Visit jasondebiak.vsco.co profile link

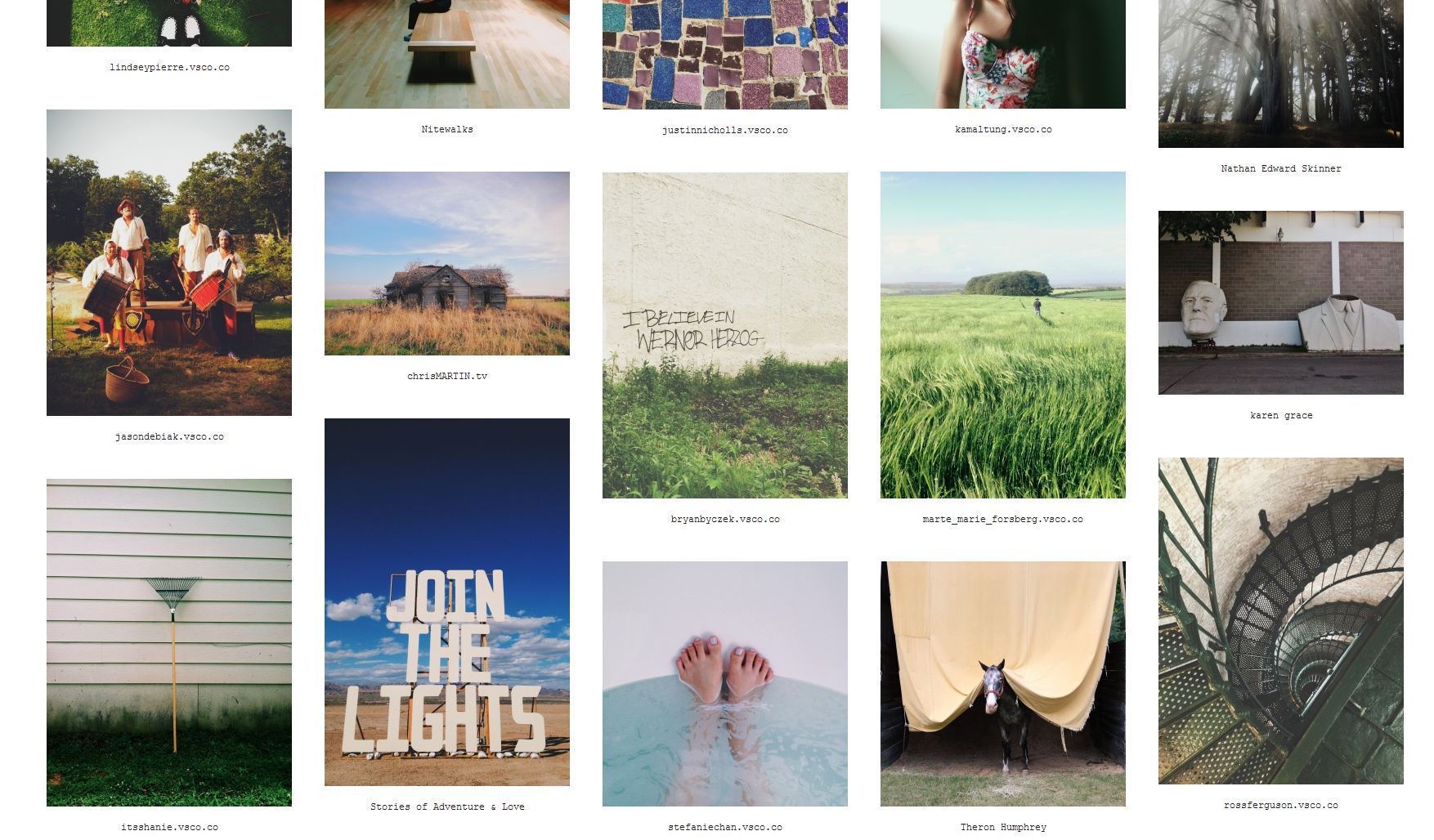click(x=169, y=437)
